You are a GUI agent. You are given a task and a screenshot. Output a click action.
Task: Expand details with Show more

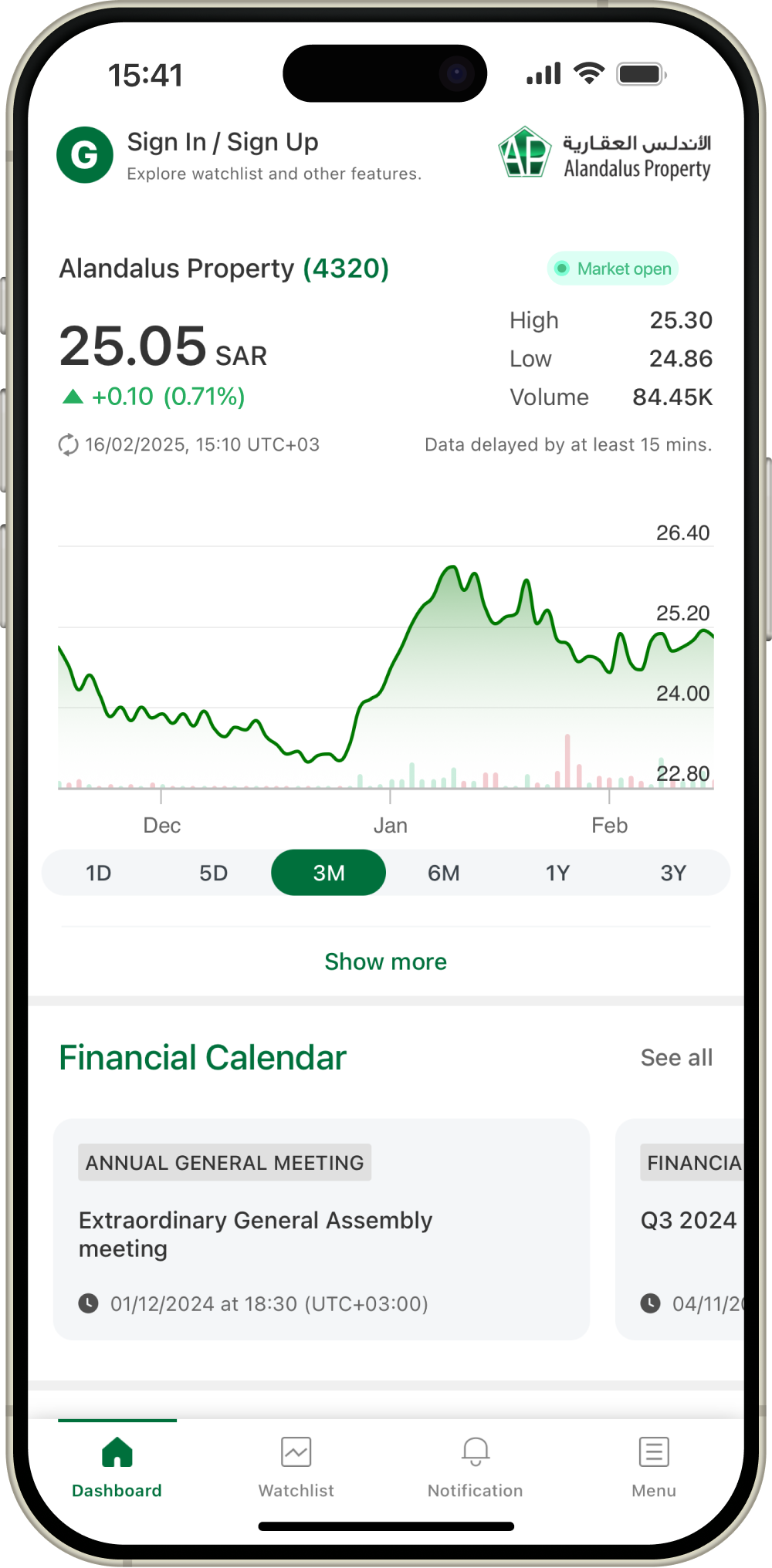click(x=385, y=961)
